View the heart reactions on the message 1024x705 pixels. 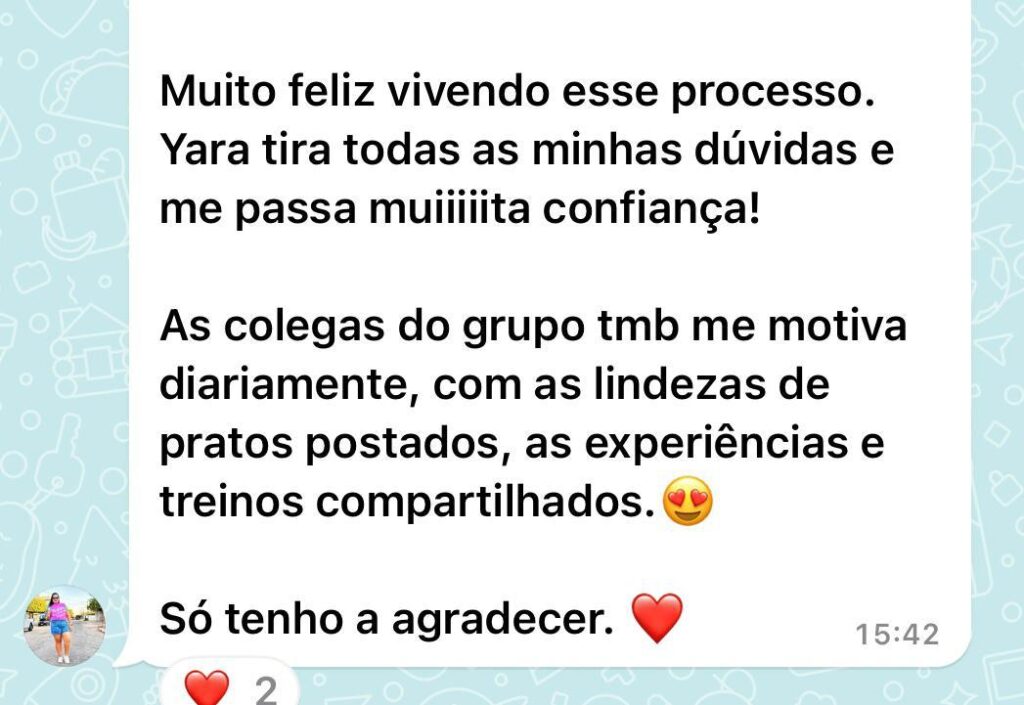point(229,688)
